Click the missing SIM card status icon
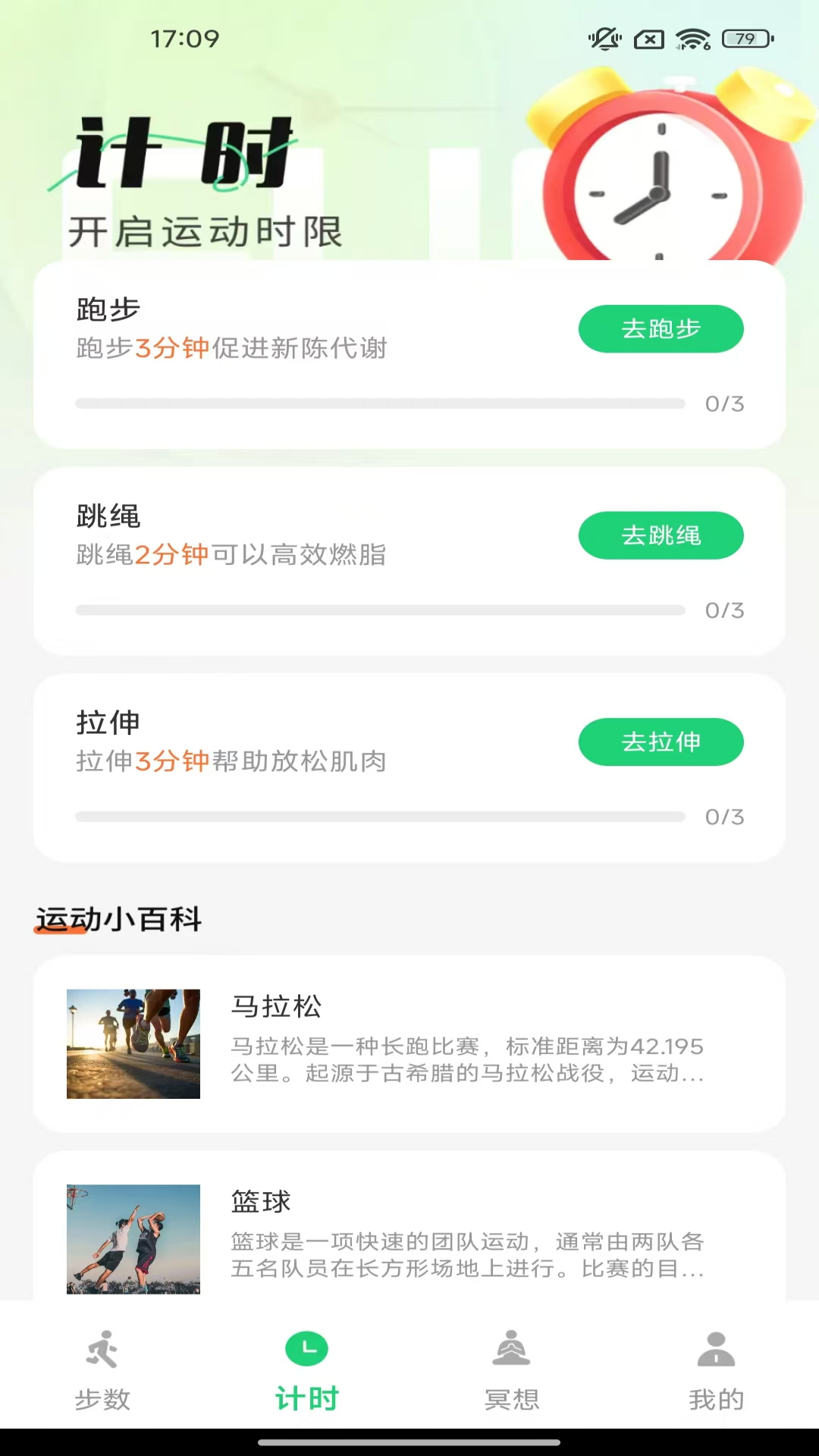 (648, 39)
